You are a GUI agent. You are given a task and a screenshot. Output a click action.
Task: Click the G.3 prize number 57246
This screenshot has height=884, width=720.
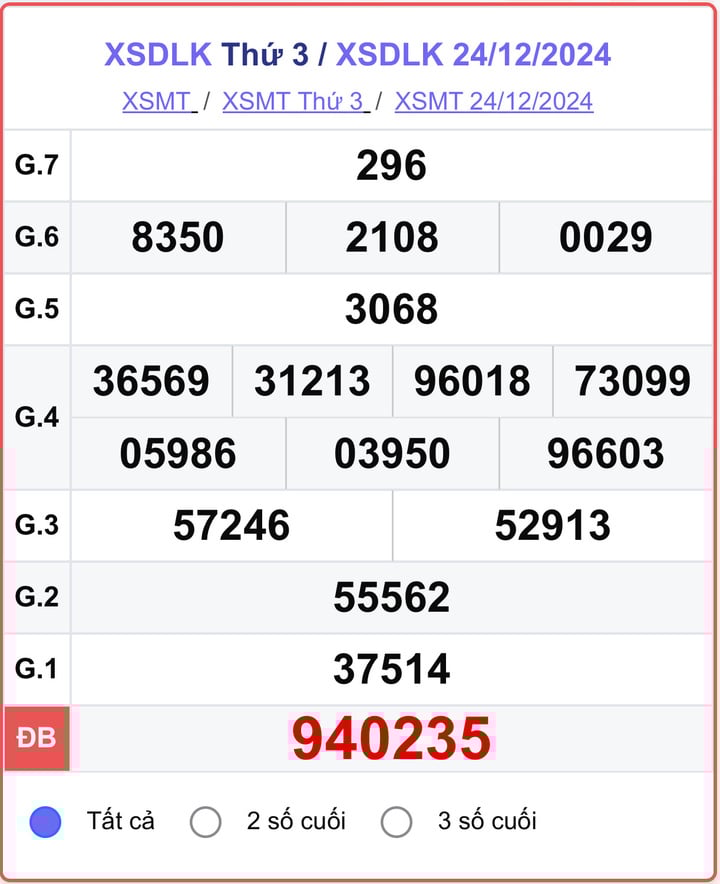[232, 524]
